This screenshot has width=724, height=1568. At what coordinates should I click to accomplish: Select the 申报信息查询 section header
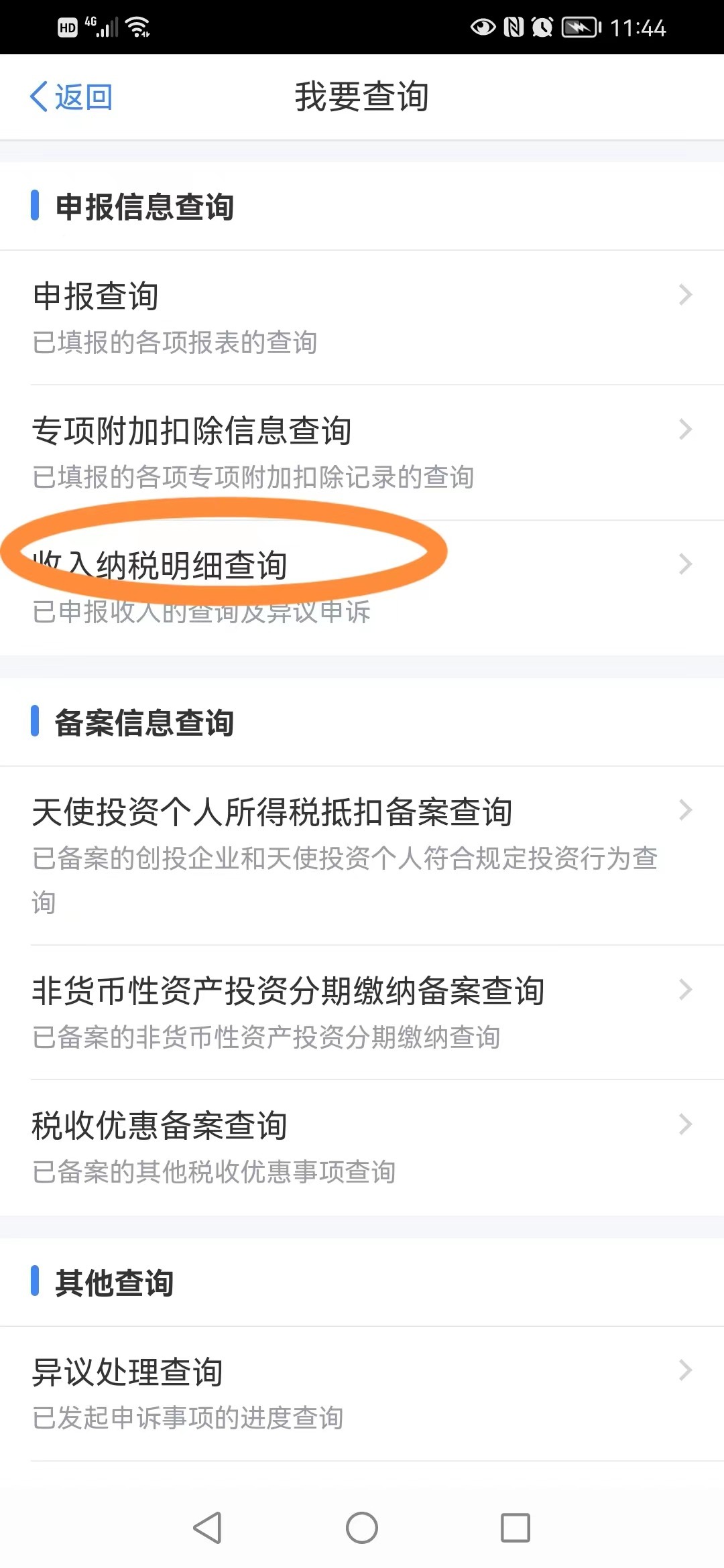pos(144,206)
